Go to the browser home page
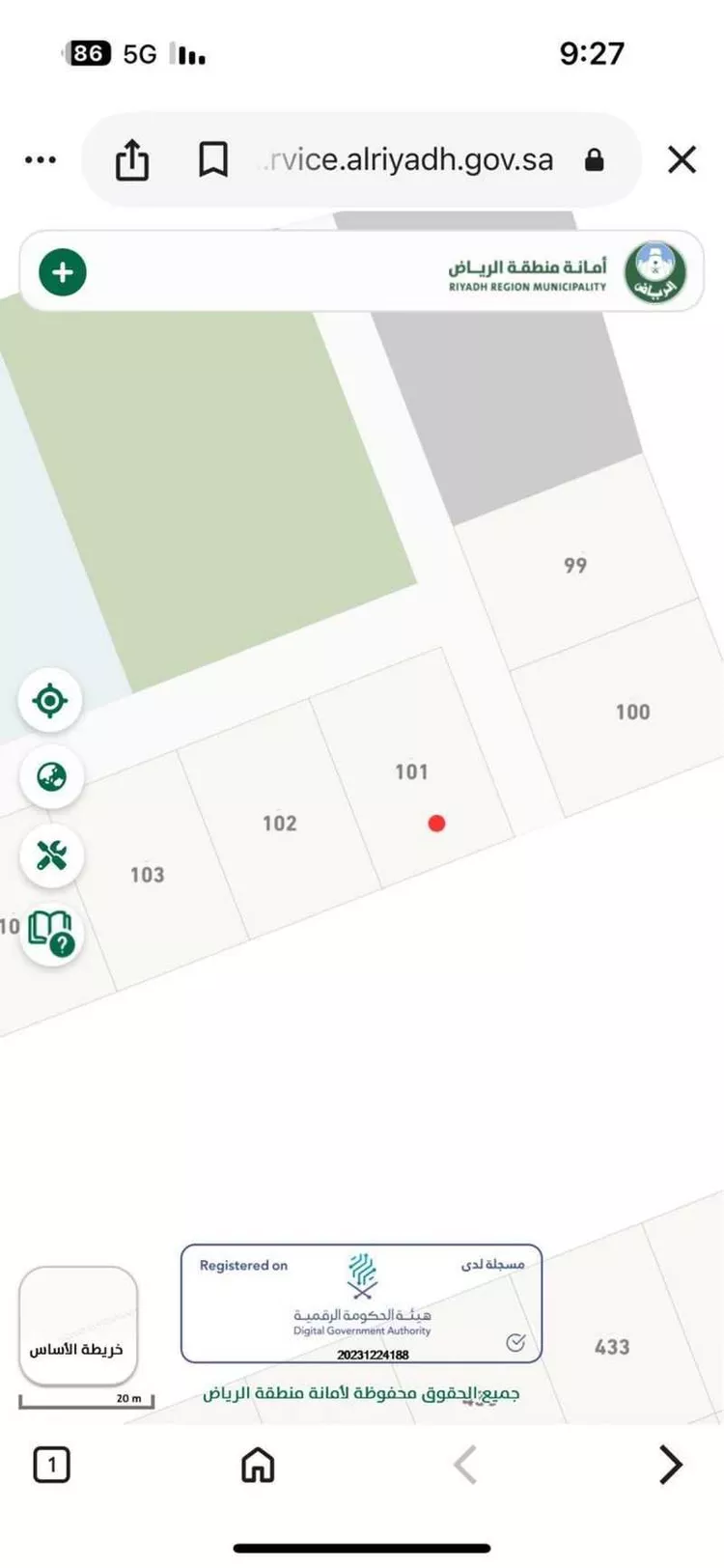 point(258,1465)
